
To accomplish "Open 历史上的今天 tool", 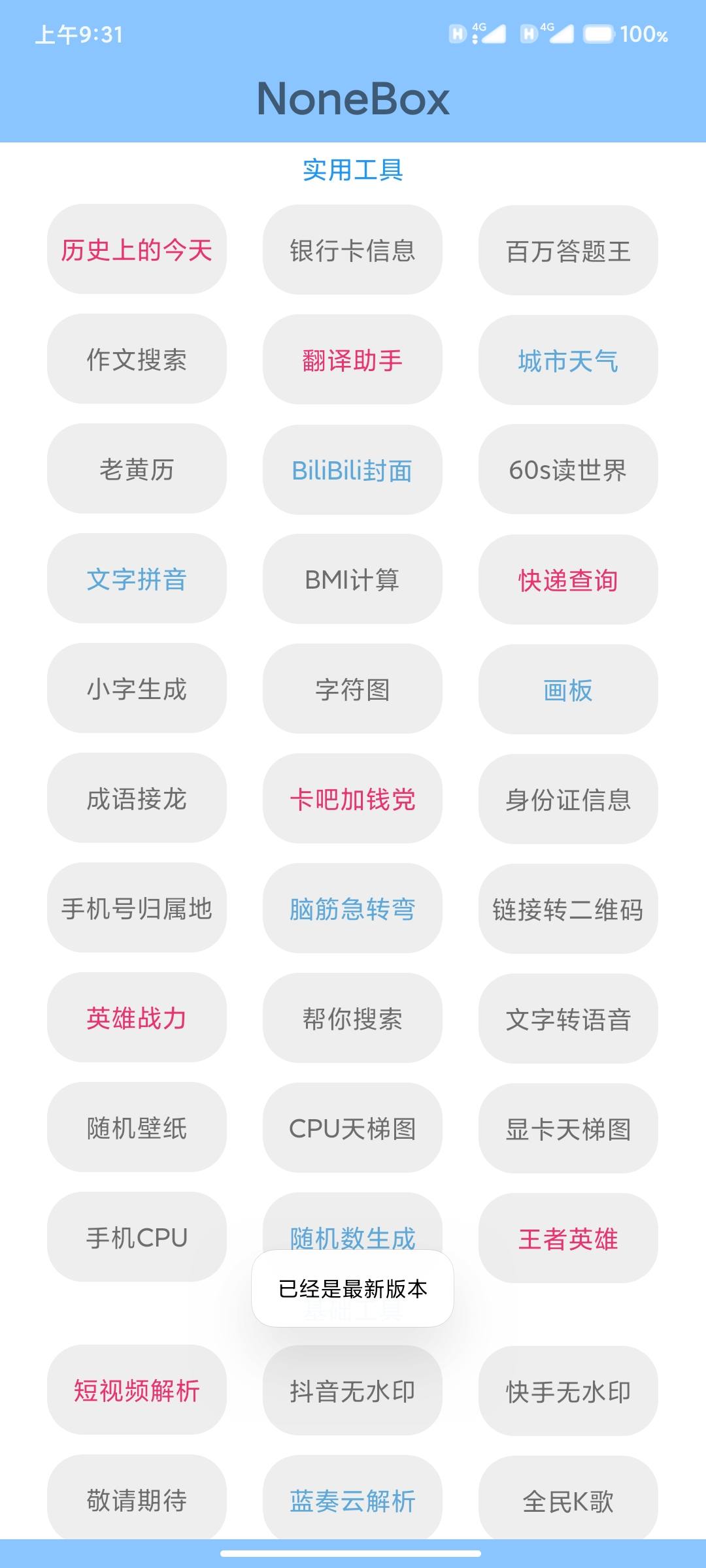I will coord(137,250).
